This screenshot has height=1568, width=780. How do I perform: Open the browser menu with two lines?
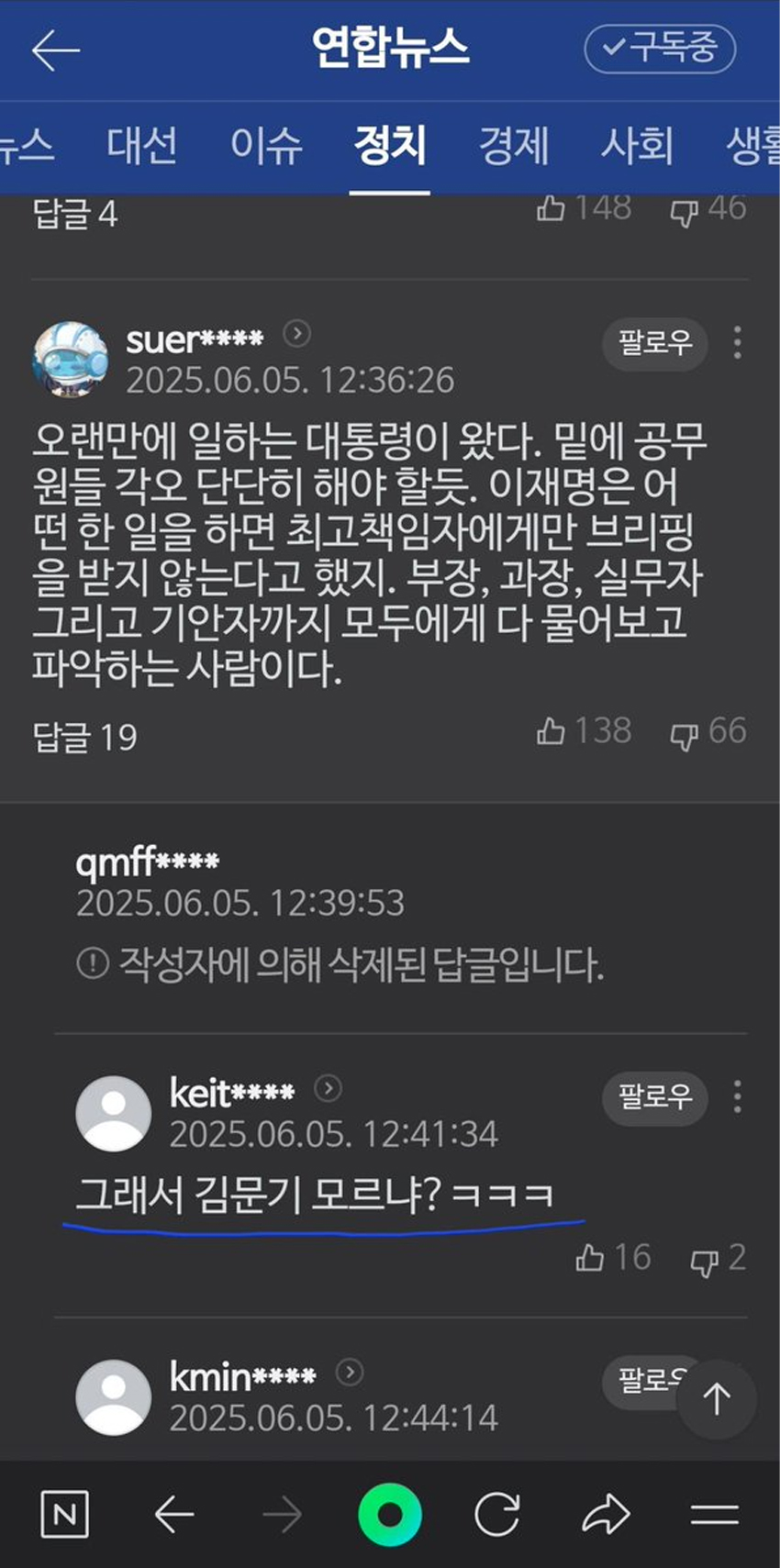tap(714, 1514)
